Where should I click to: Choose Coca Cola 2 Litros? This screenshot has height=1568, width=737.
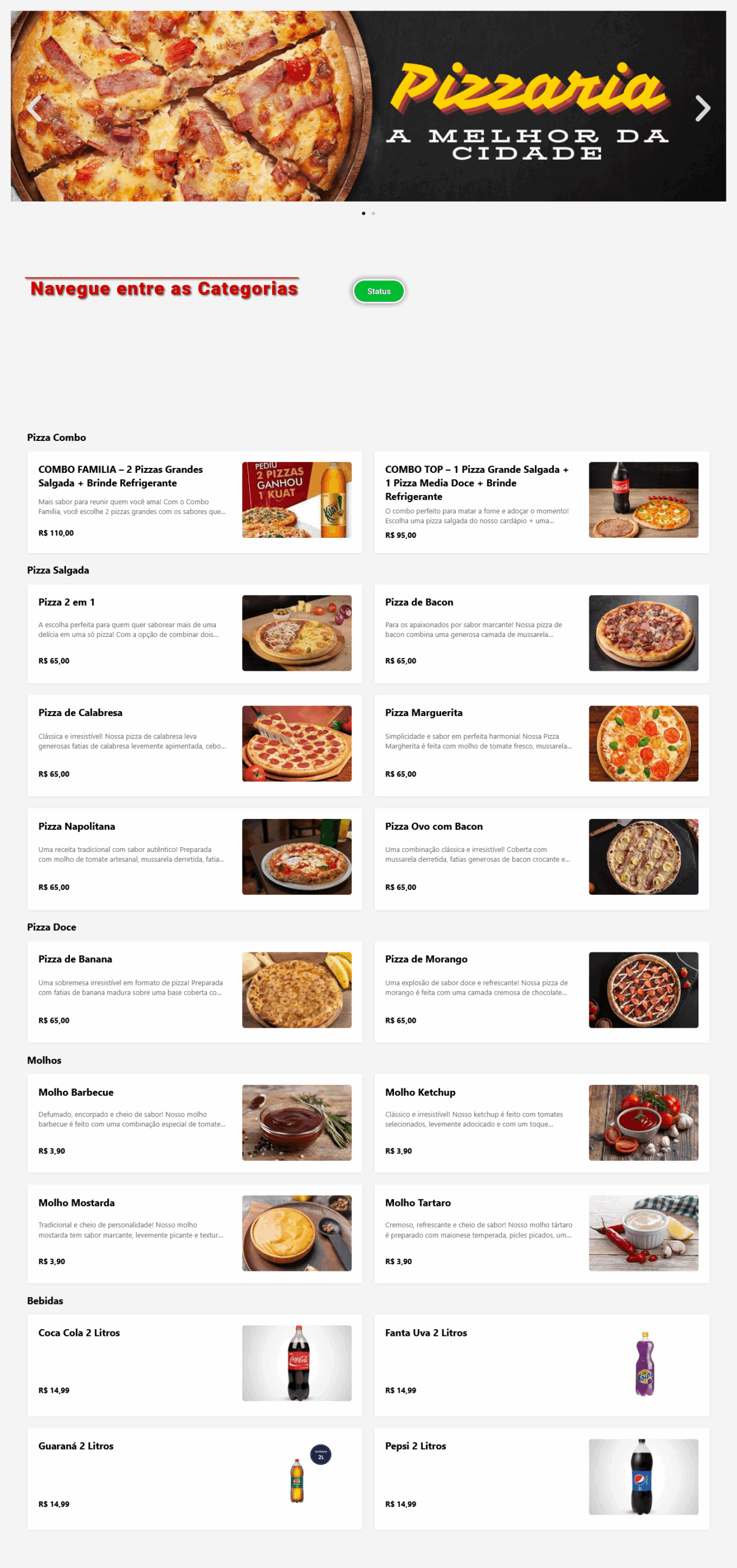click(194, 1364)
